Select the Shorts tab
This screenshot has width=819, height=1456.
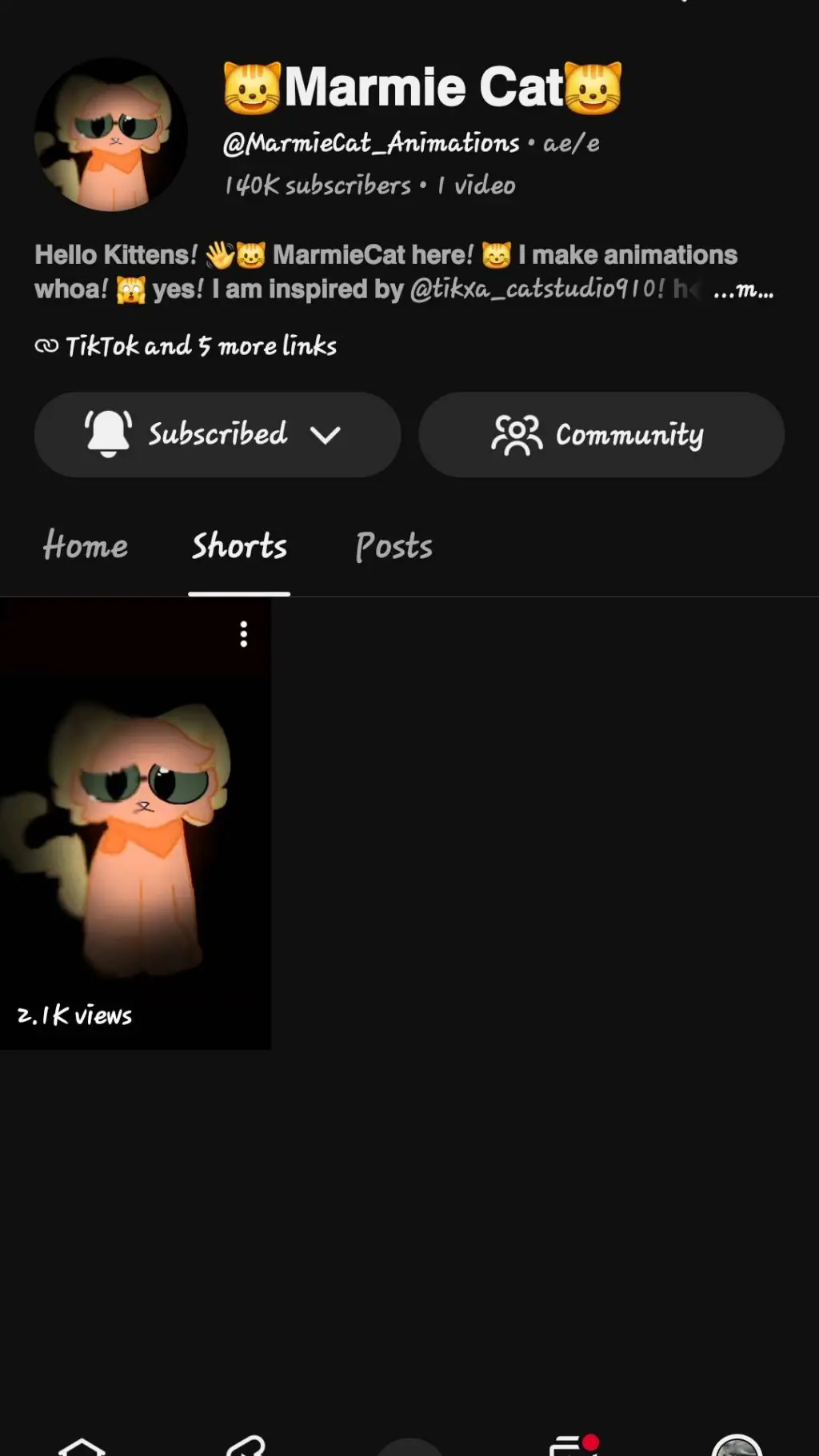239,547
